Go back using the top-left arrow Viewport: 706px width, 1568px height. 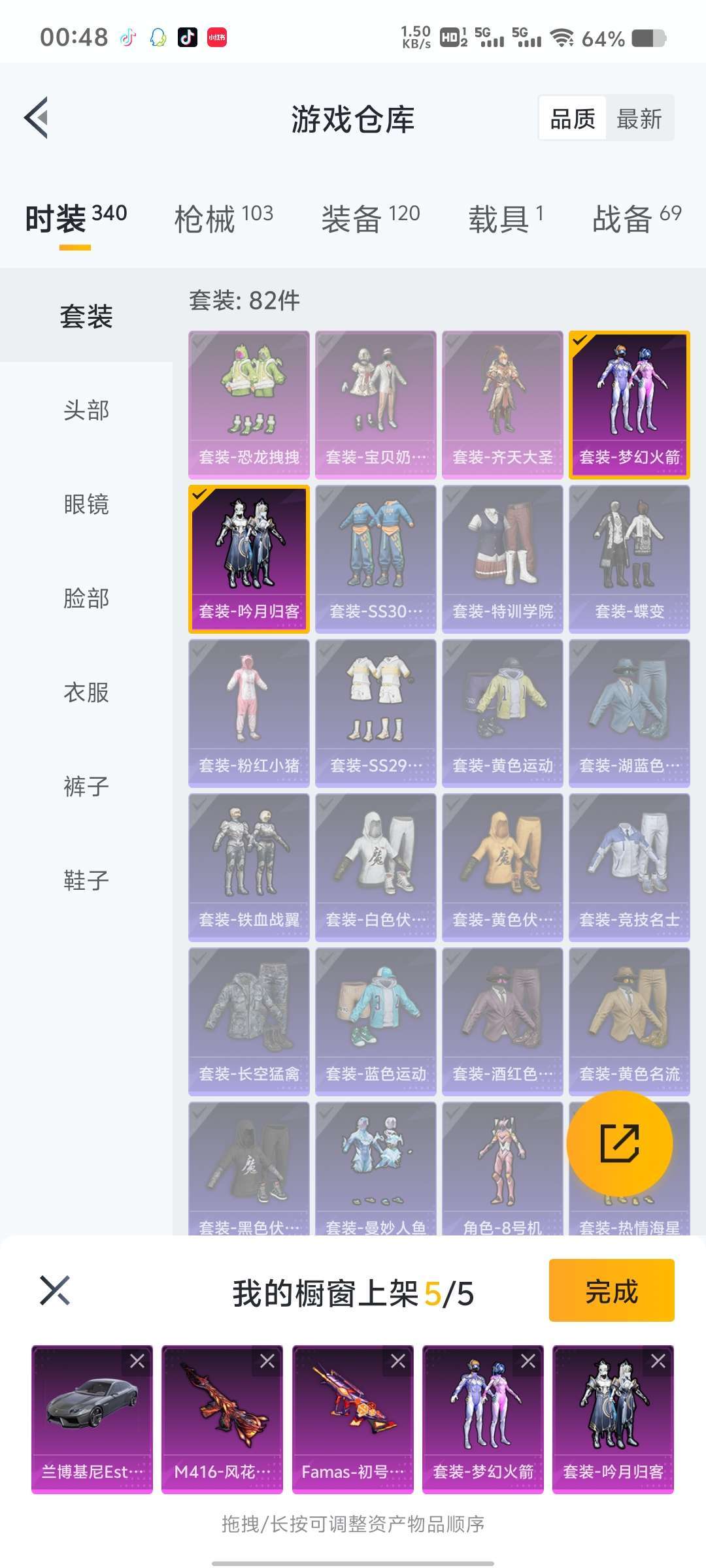tap(37, 118)
